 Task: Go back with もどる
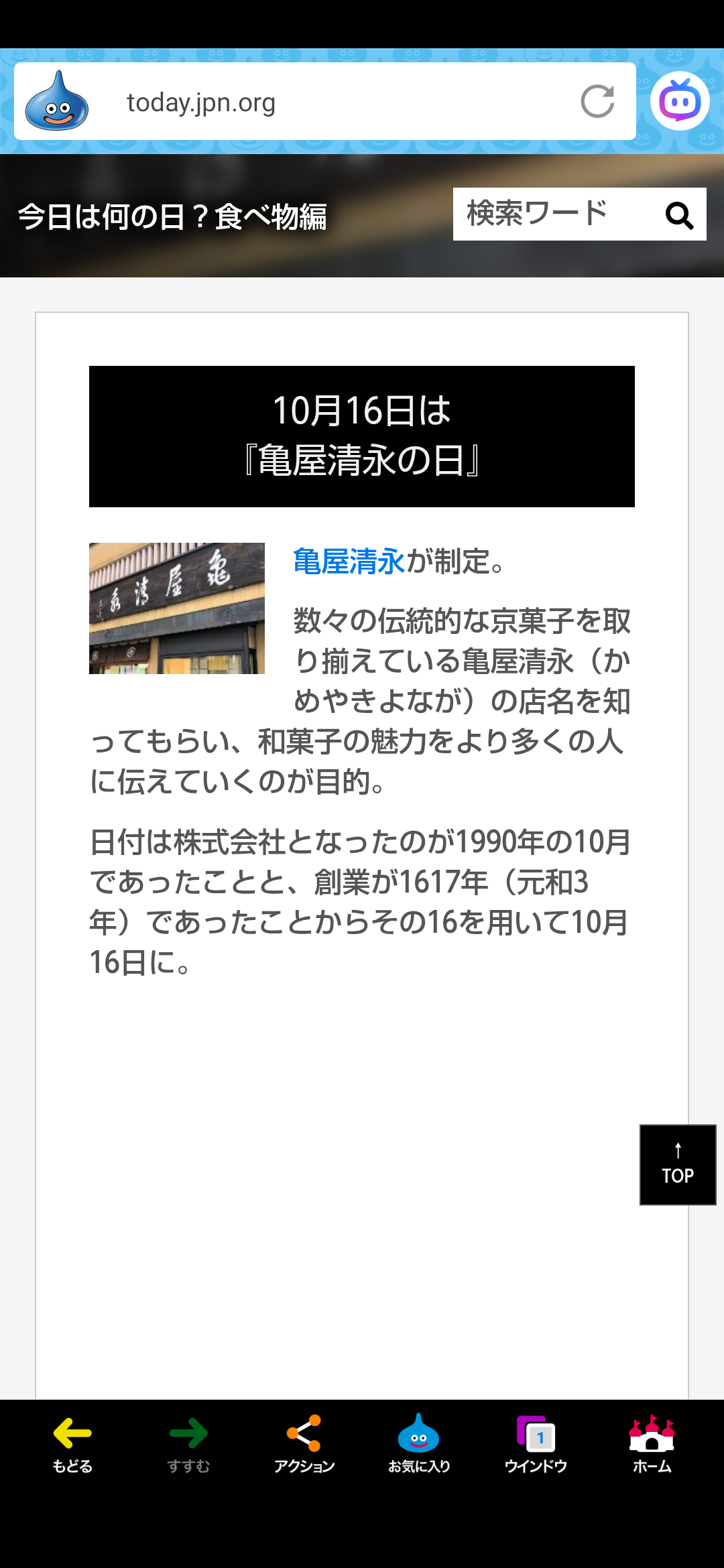(x=72, y=1444)
